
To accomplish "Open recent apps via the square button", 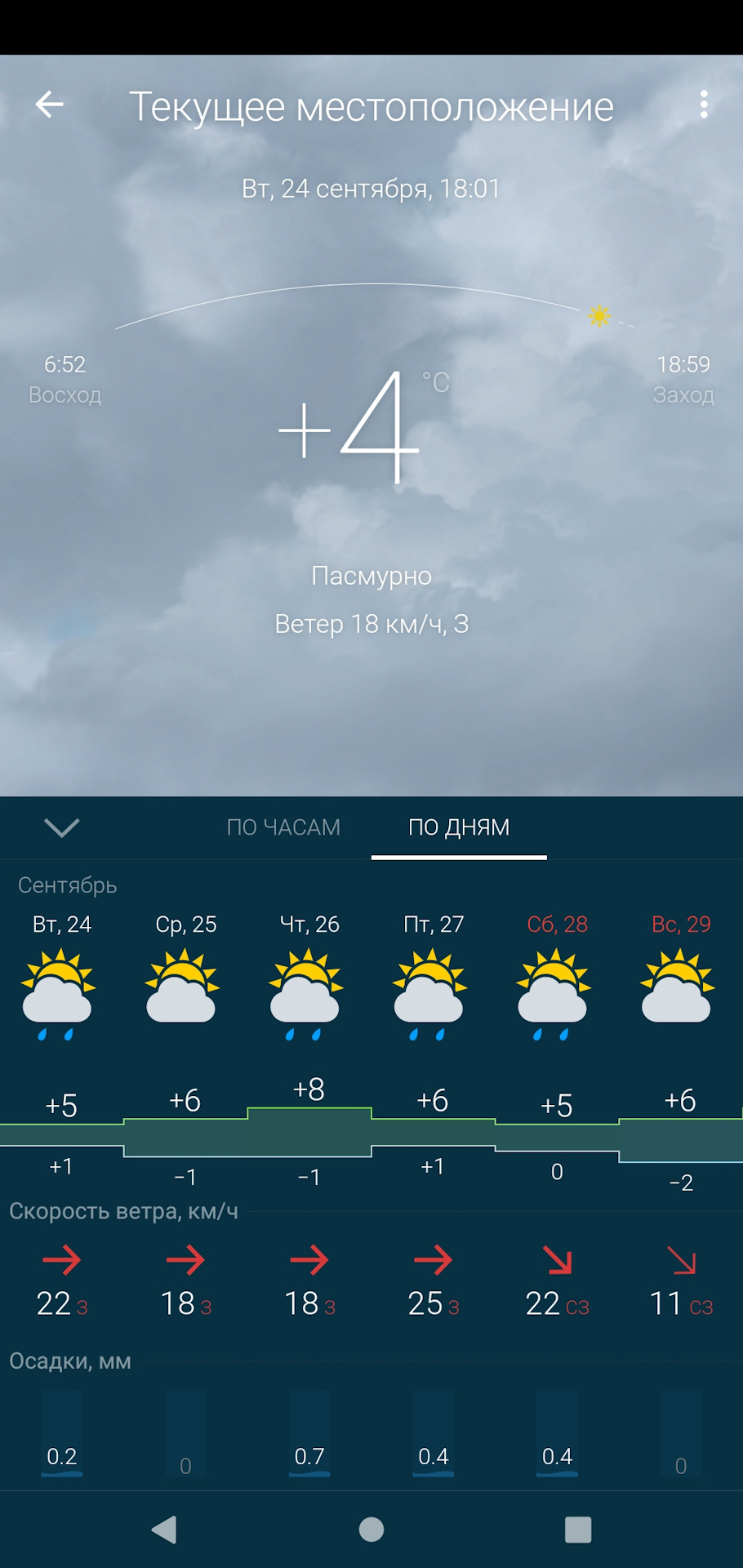I will coord(578,1529).
